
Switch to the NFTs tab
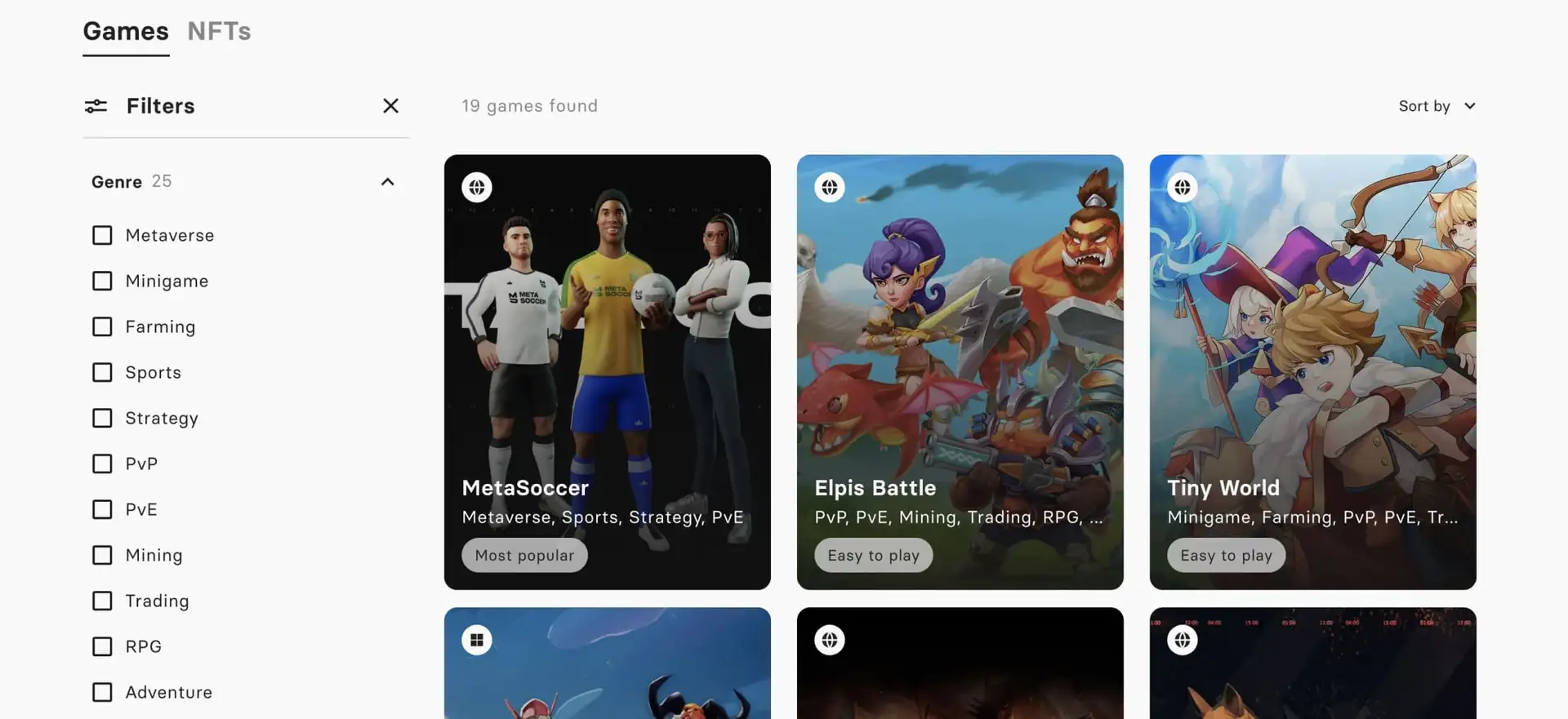click(219, 31)
